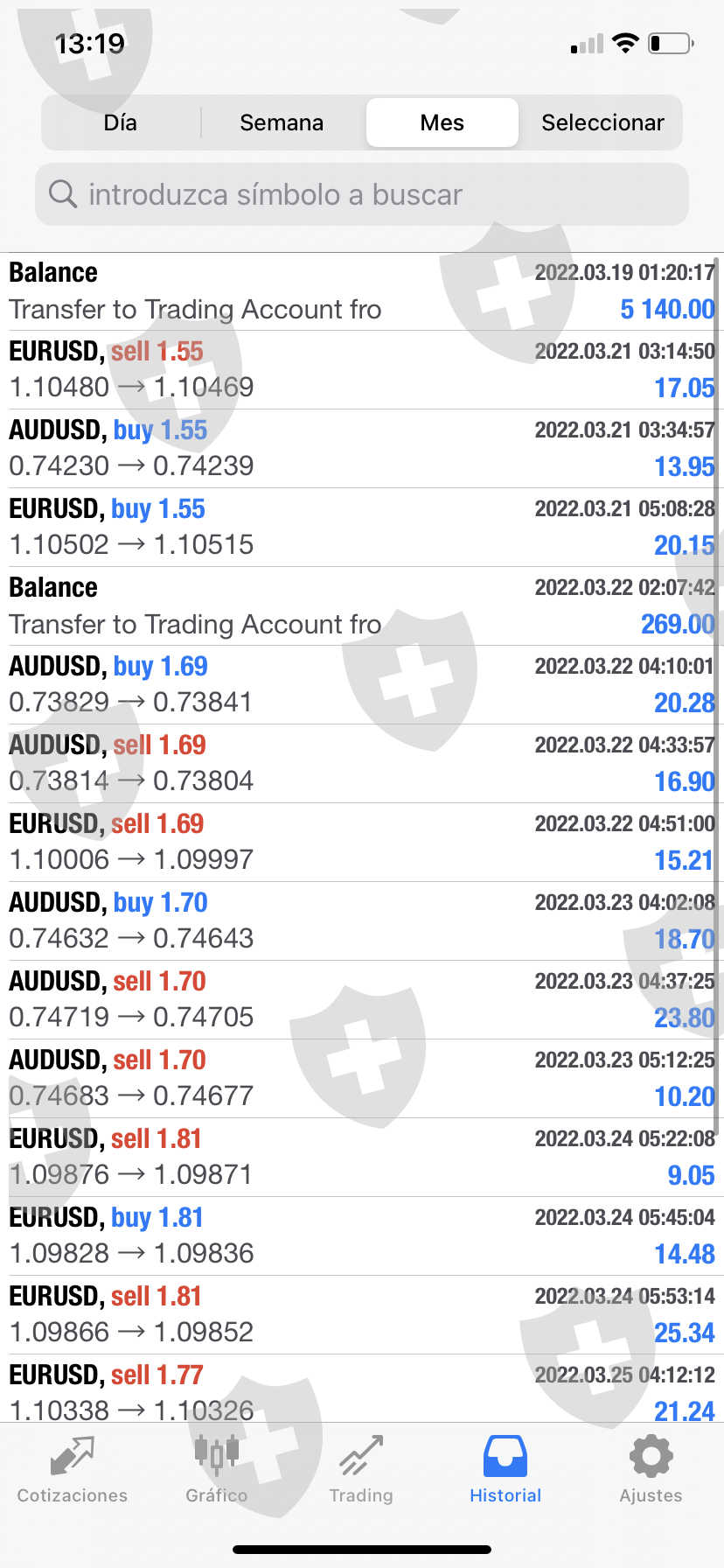This screenshot has height=1568, width=724.
Task: Show details of EURUSD sell 1.69 trade
Action: point(362,843)
